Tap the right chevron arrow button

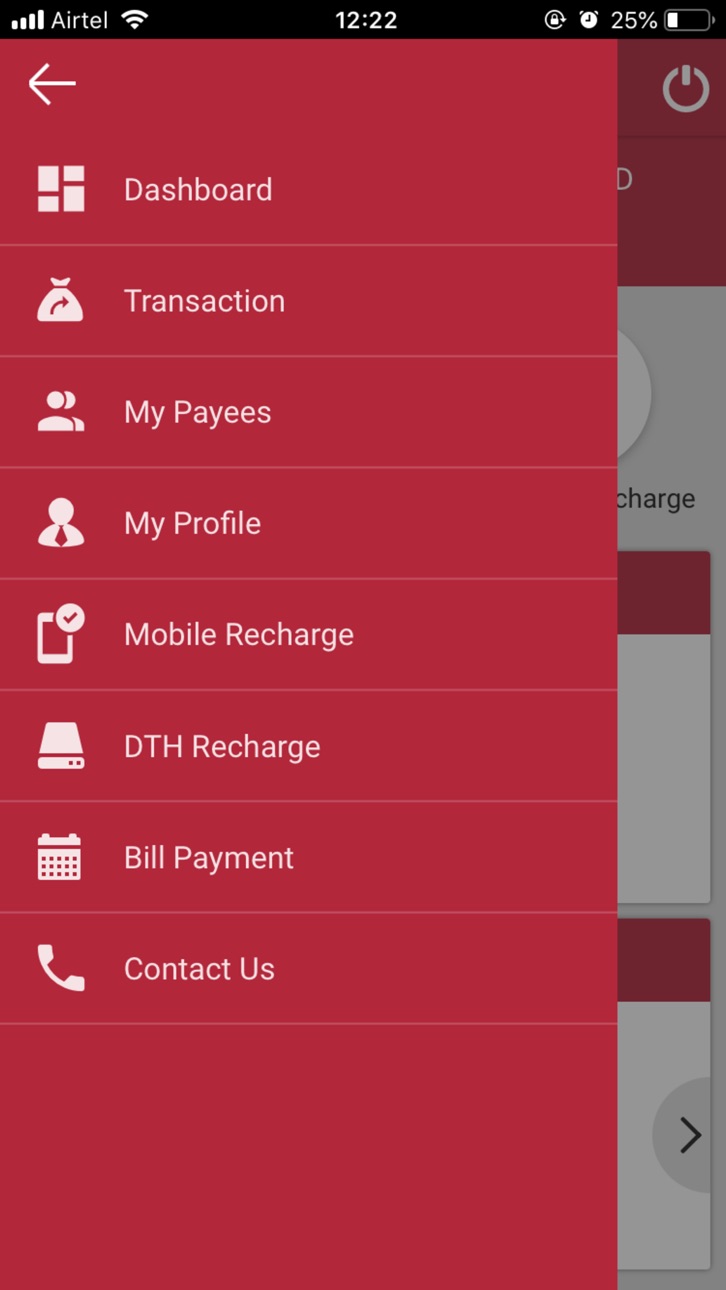pyautogui.click(x=690, y=1135)
